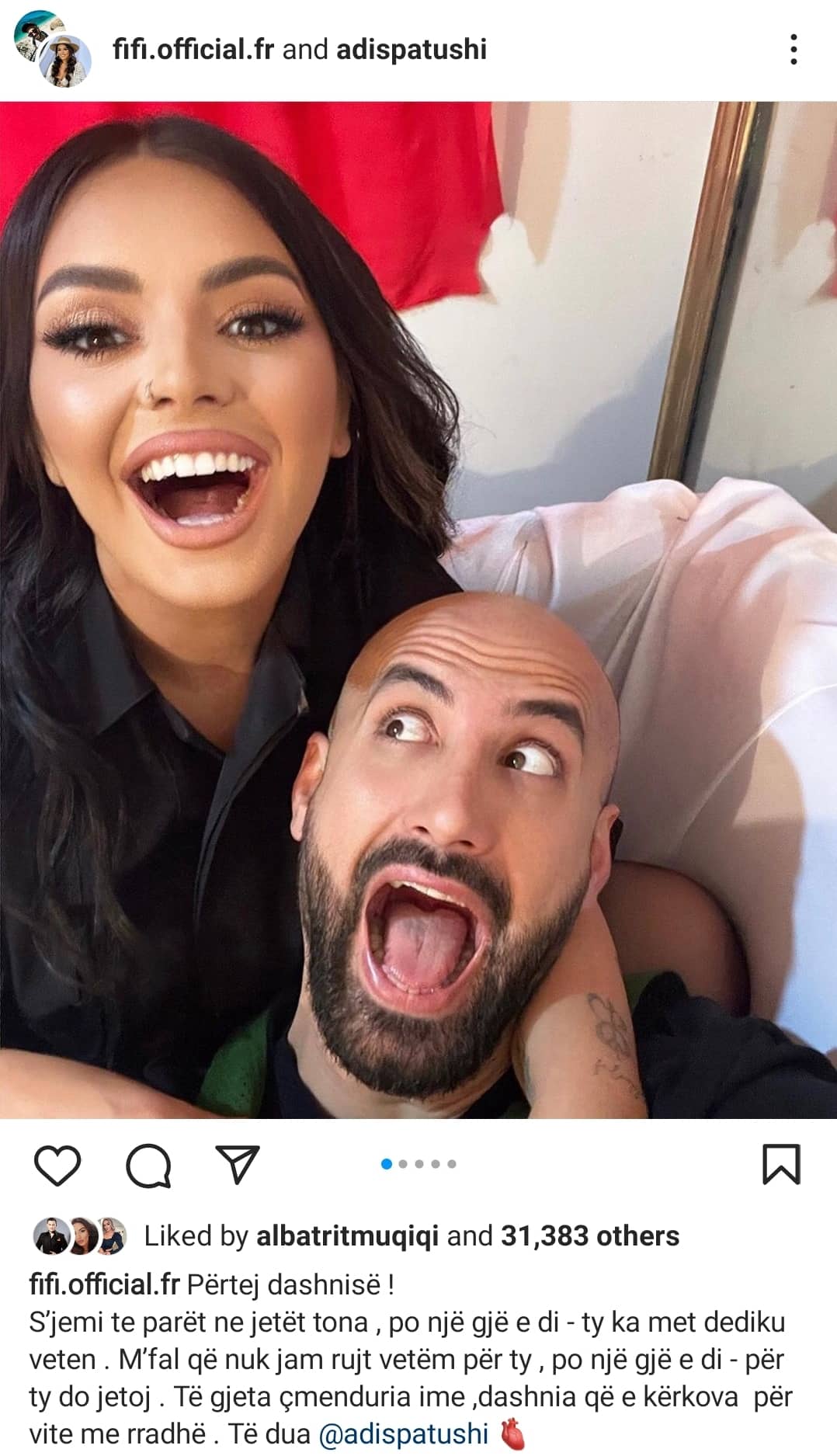The width and height of the screenshot is (837, 1456).
Task: Open fifi.official.fr profile from header
Action: pos(193,50)
